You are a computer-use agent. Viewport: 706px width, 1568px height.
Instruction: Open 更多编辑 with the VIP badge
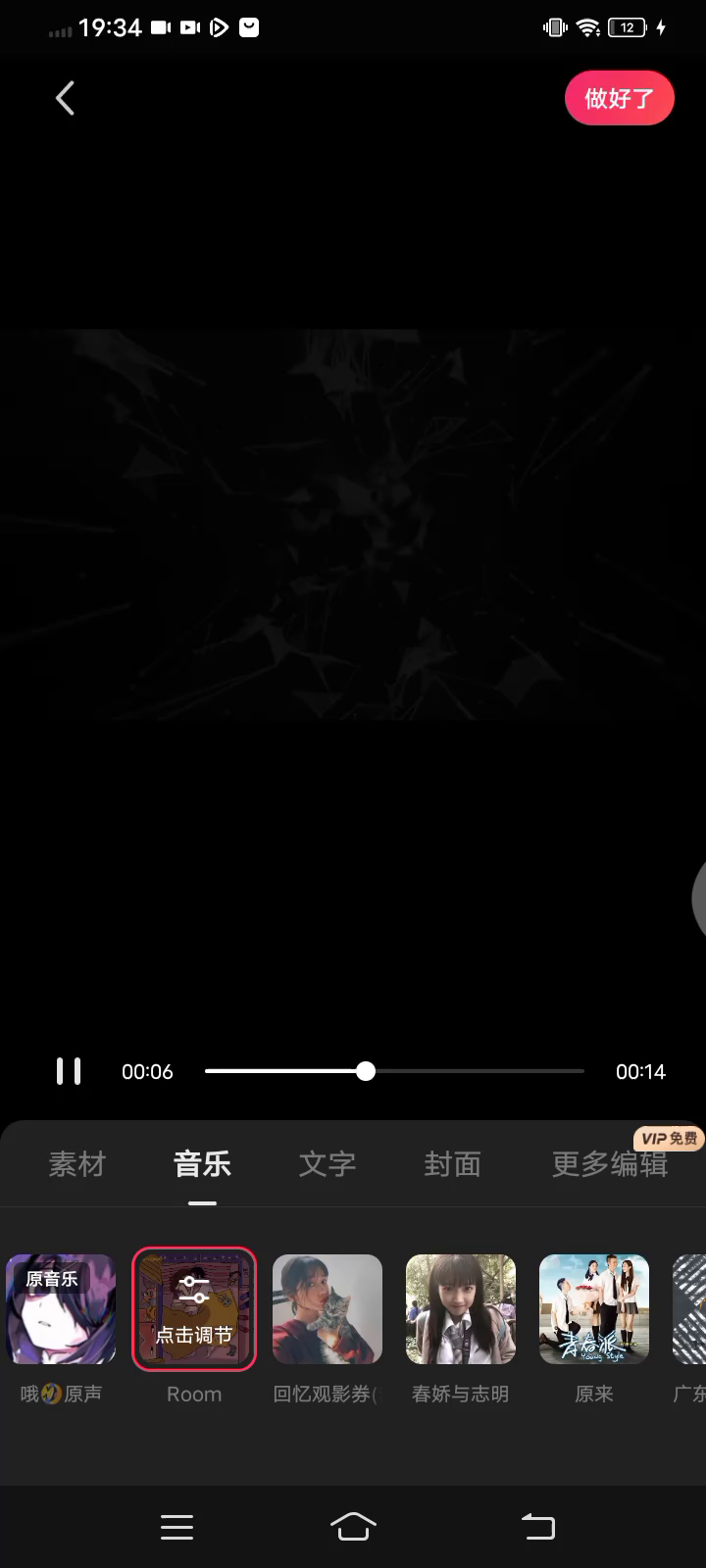610,1164
